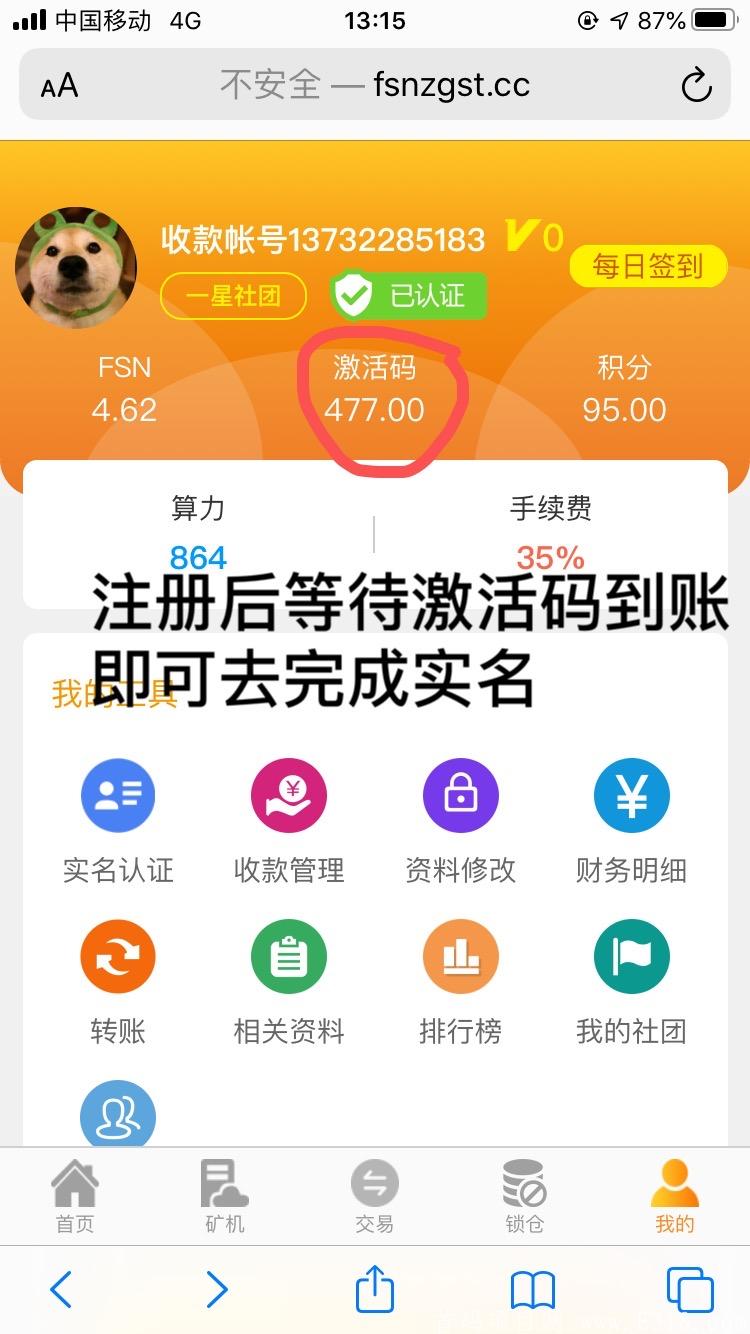This screenshot has height=1334, width=750.
Task: Tap the Safari share button
Action: click(x=375, y=1290)
